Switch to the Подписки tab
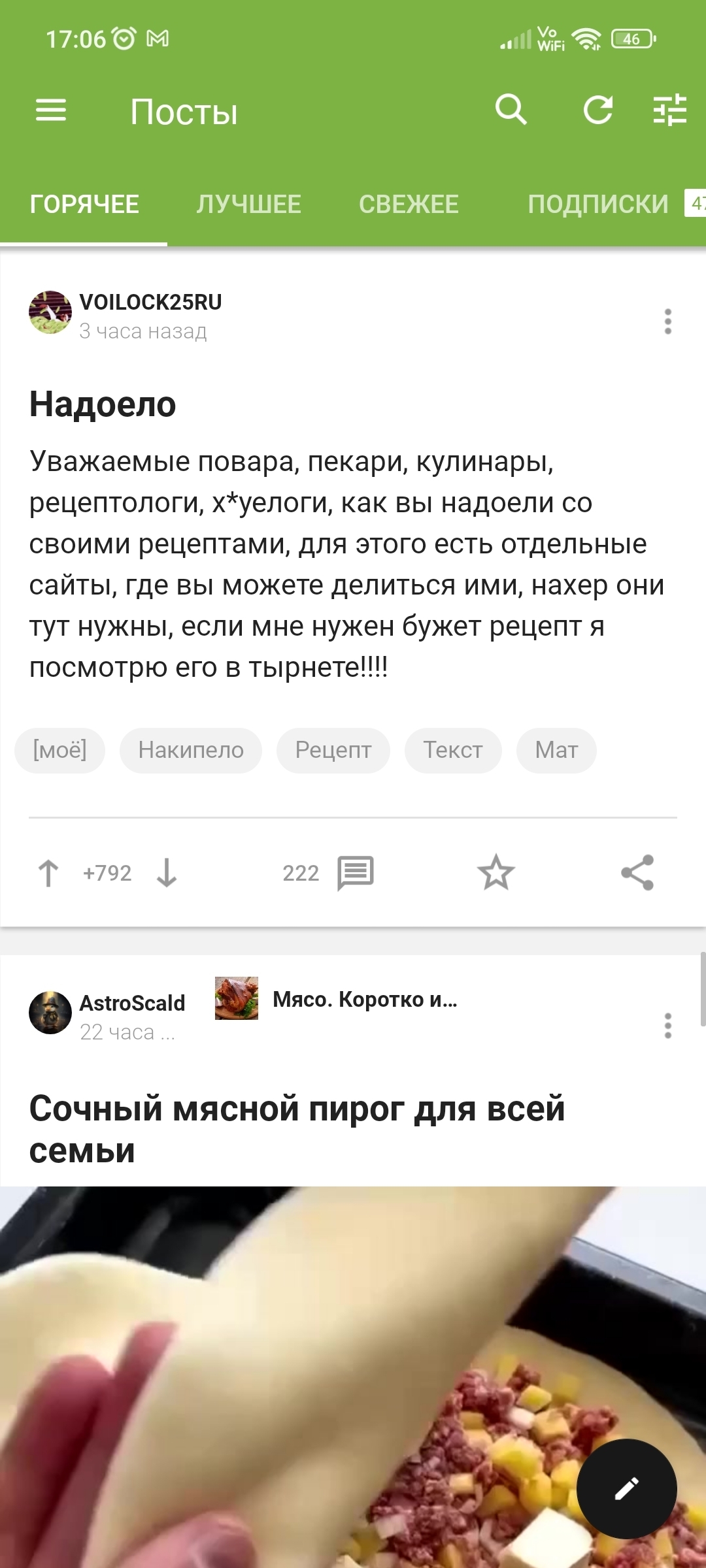Screen dimensions: 706x1568 (x=598, y=204)
